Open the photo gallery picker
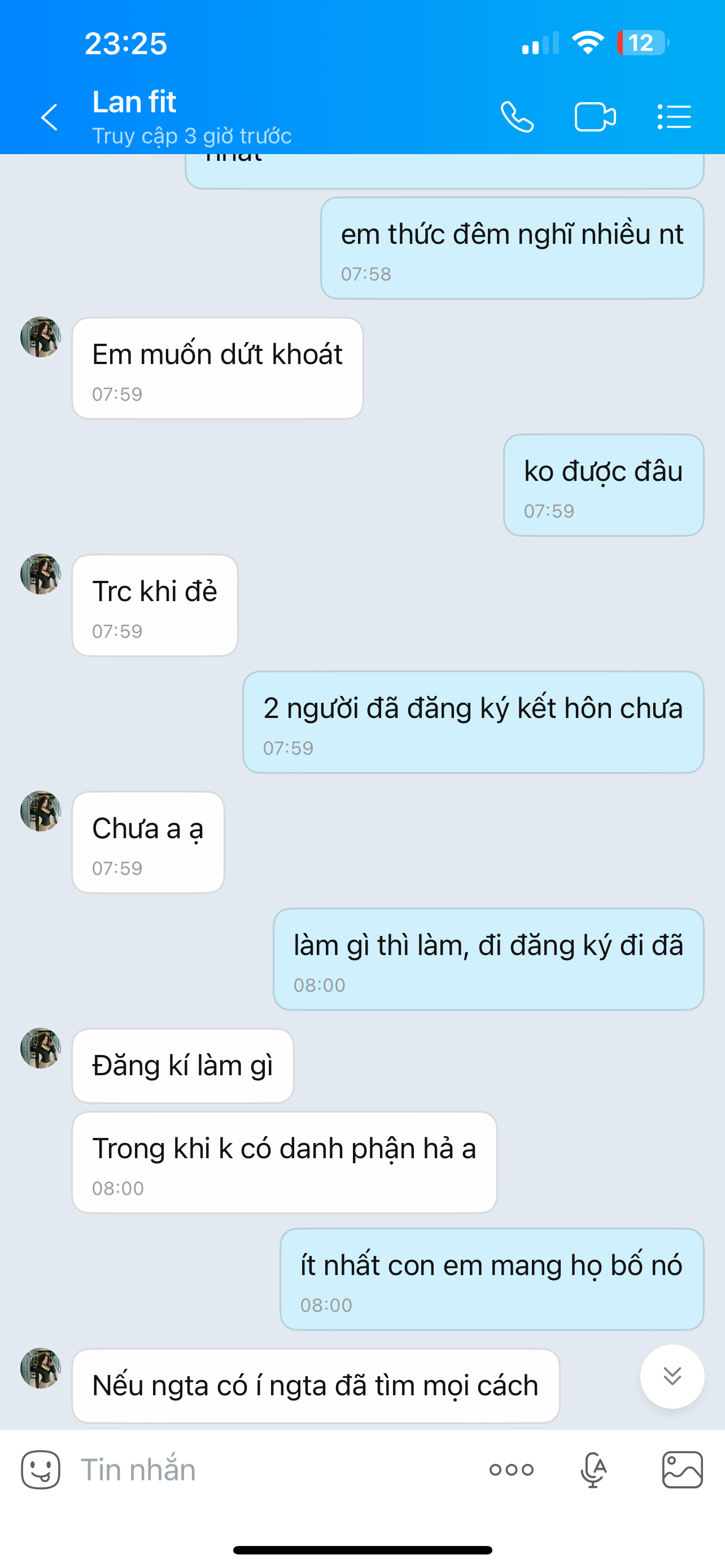Image resolution: width=725 pixels, height=1568 pixels. (683, 1470)
